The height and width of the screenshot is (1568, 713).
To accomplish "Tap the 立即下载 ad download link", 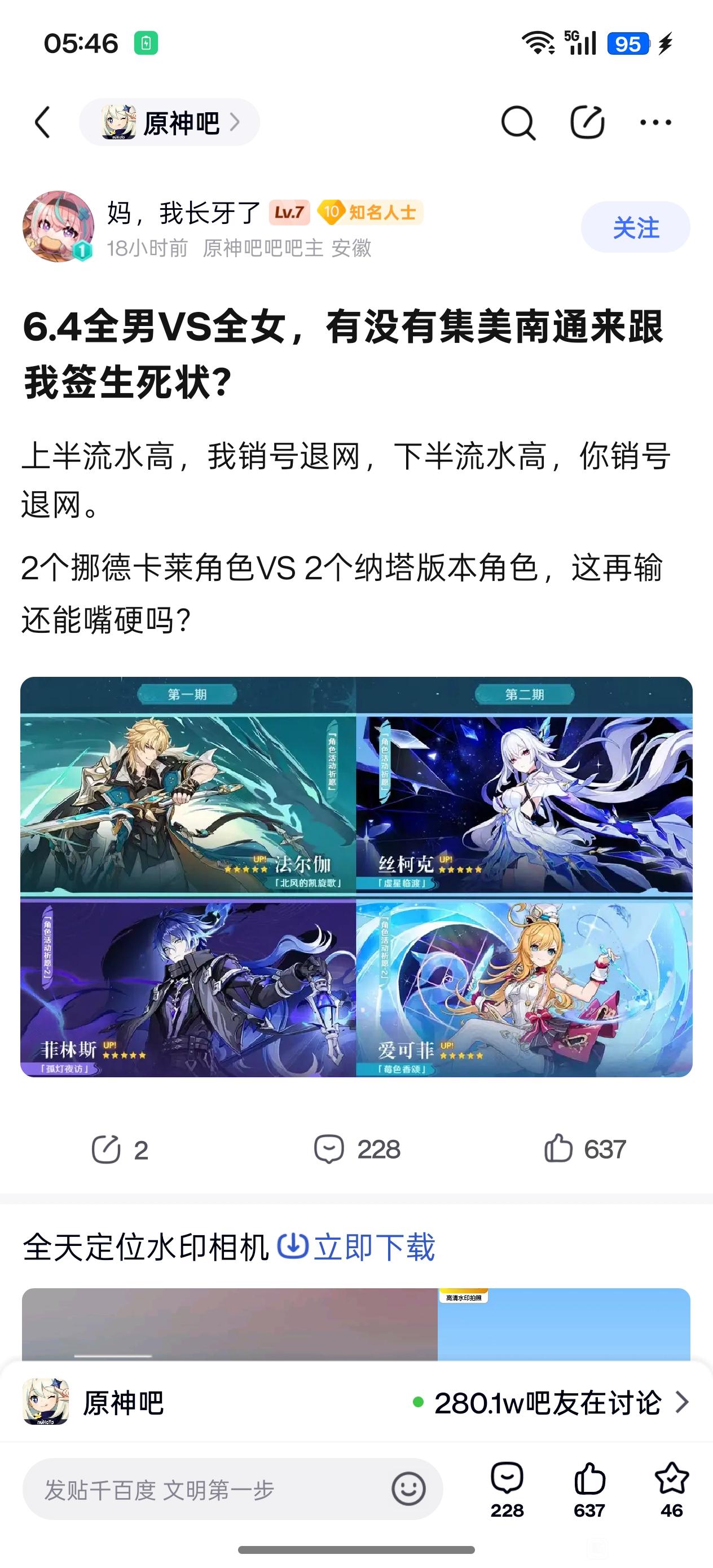I will click(x=356, y=1247).
